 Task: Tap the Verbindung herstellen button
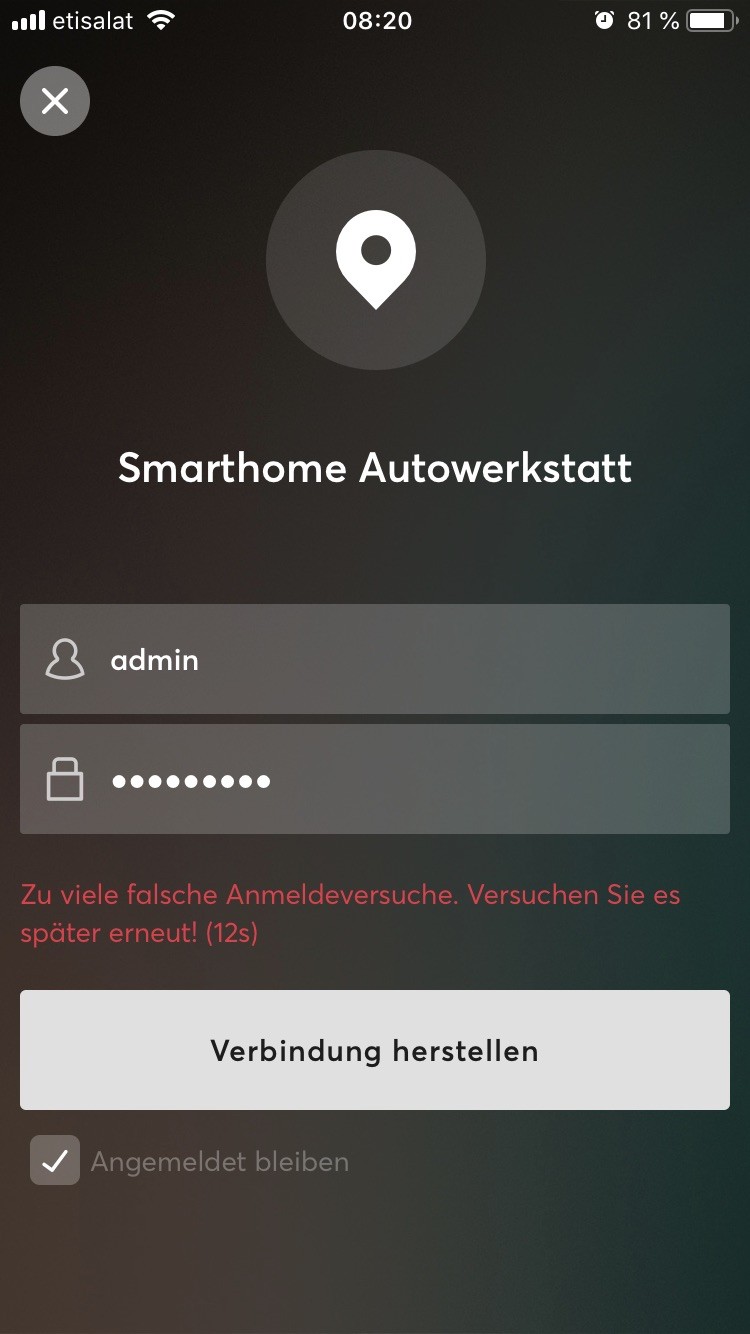375,1050
